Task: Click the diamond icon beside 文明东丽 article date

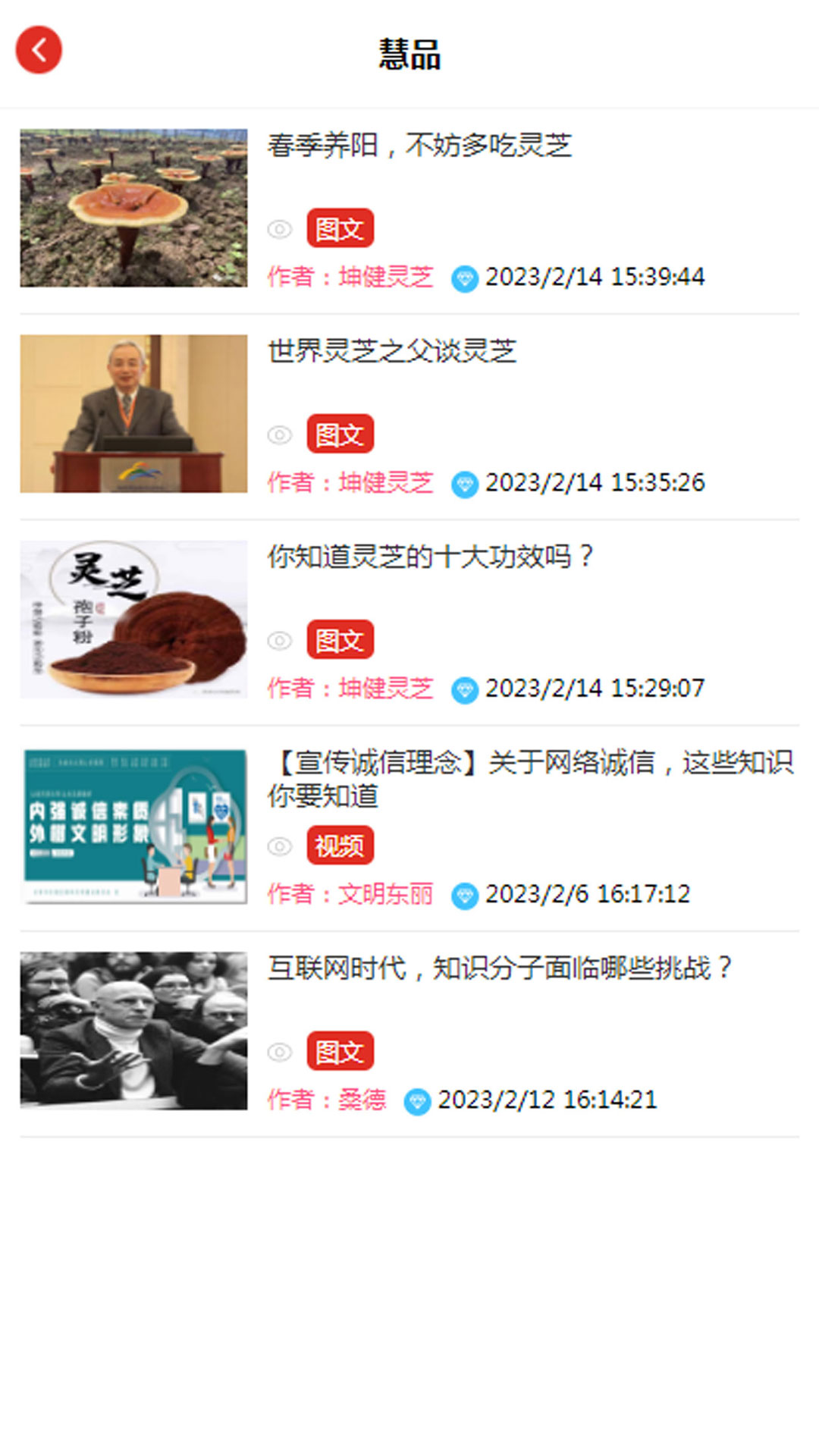Action: (463, 895)
